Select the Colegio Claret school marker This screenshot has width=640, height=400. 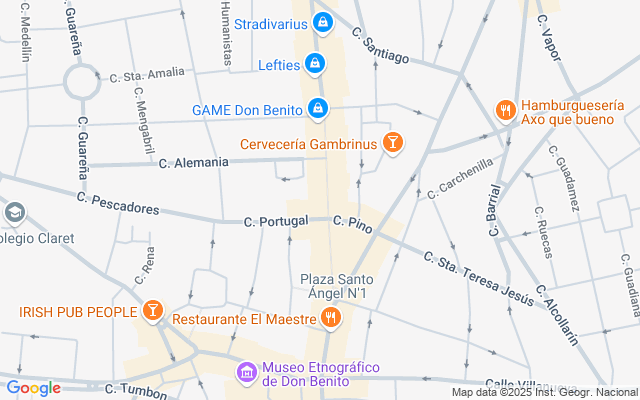click(15, 213)
